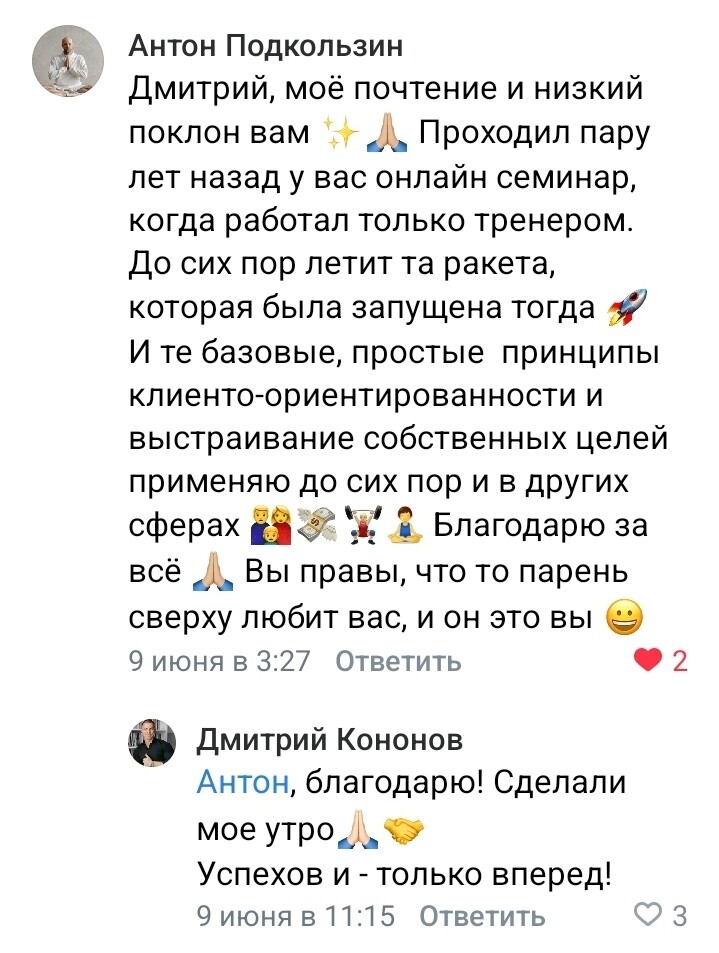Screen dimensions: 719x953
Task: Open Антон Подкользин's name link
Action: pyautogui.click(x=268, y=45)
